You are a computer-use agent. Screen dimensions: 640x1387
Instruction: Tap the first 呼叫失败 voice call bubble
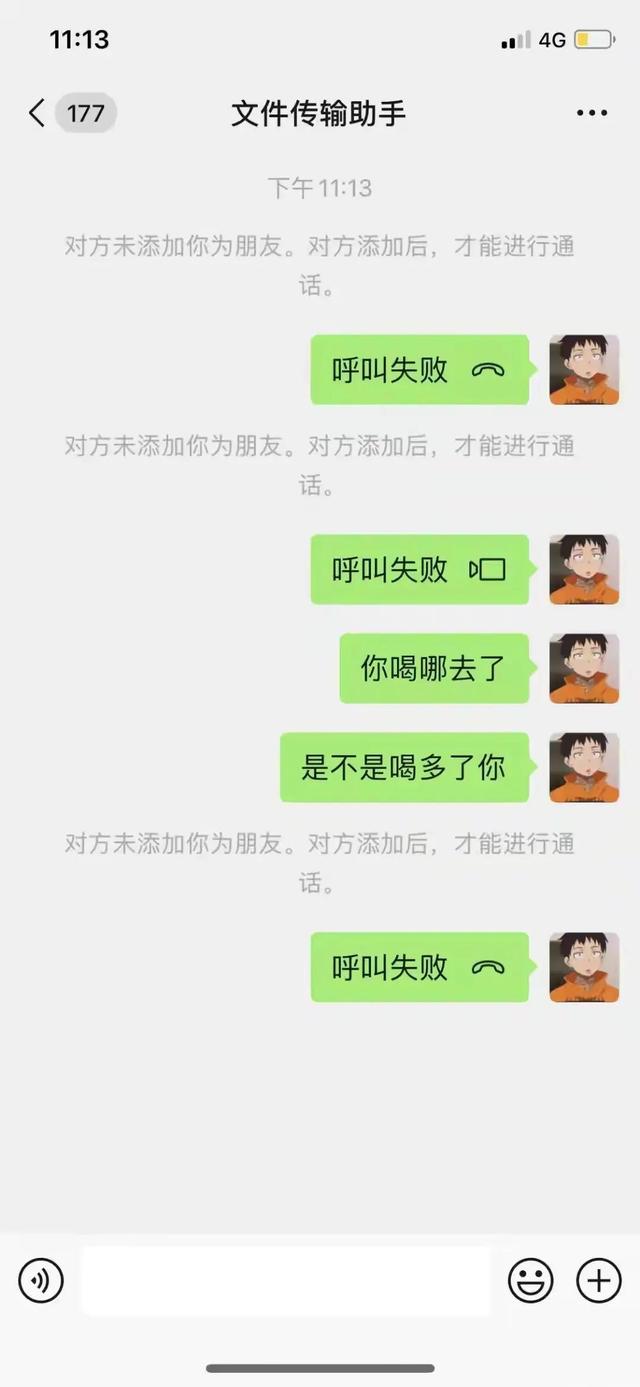tap(419, 370)
